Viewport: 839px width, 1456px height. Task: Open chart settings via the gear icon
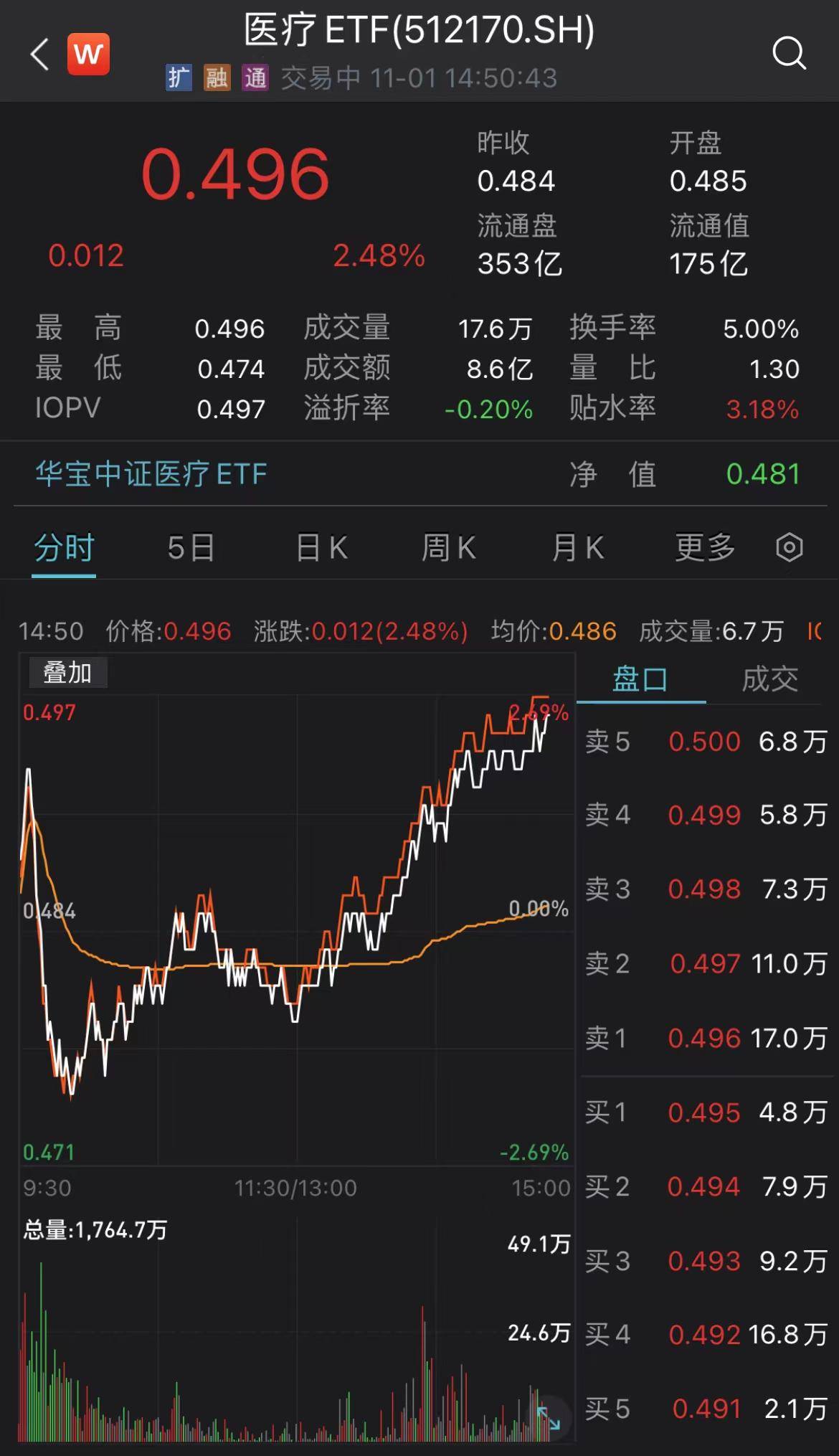(788, 547)
